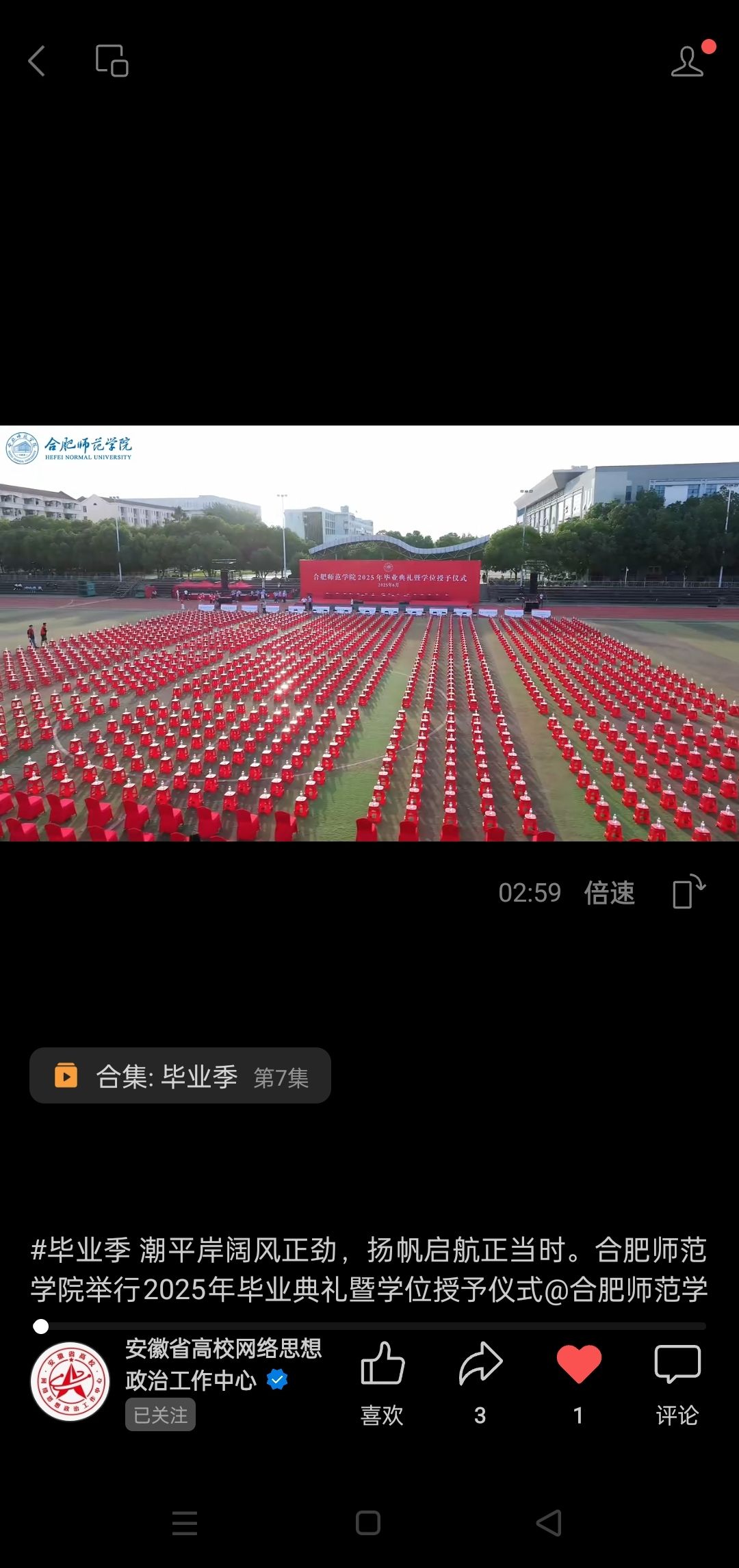Rotate video to fullscreen landscape
The width and height of the screenshot is (739, 1568).
click(x=688, y=892)
